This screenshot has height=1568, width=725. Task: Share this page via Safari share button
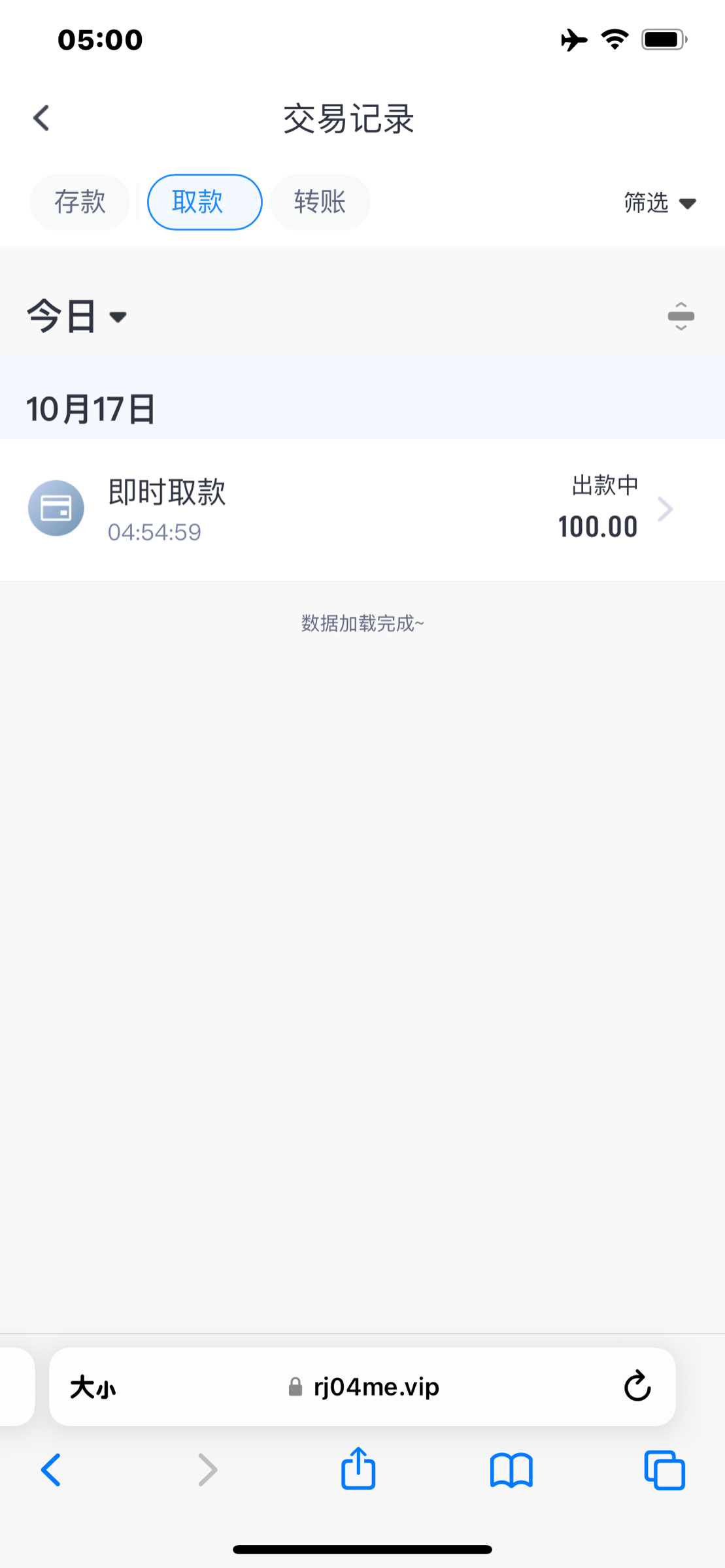click(358, 1469)
